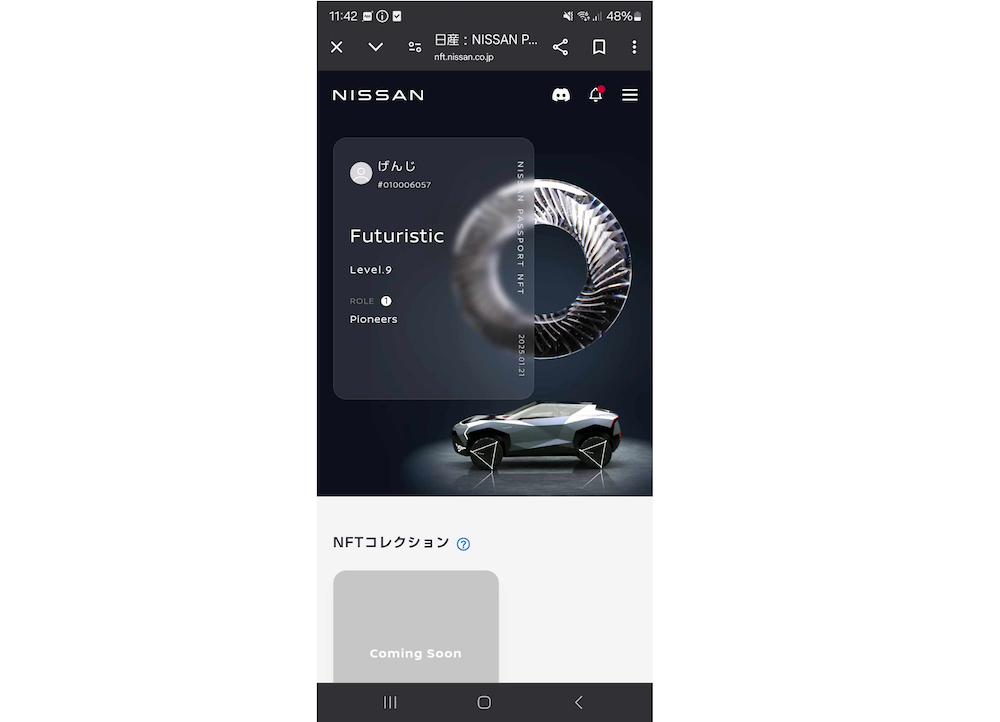Close the browser custom tab

point(337,47)
